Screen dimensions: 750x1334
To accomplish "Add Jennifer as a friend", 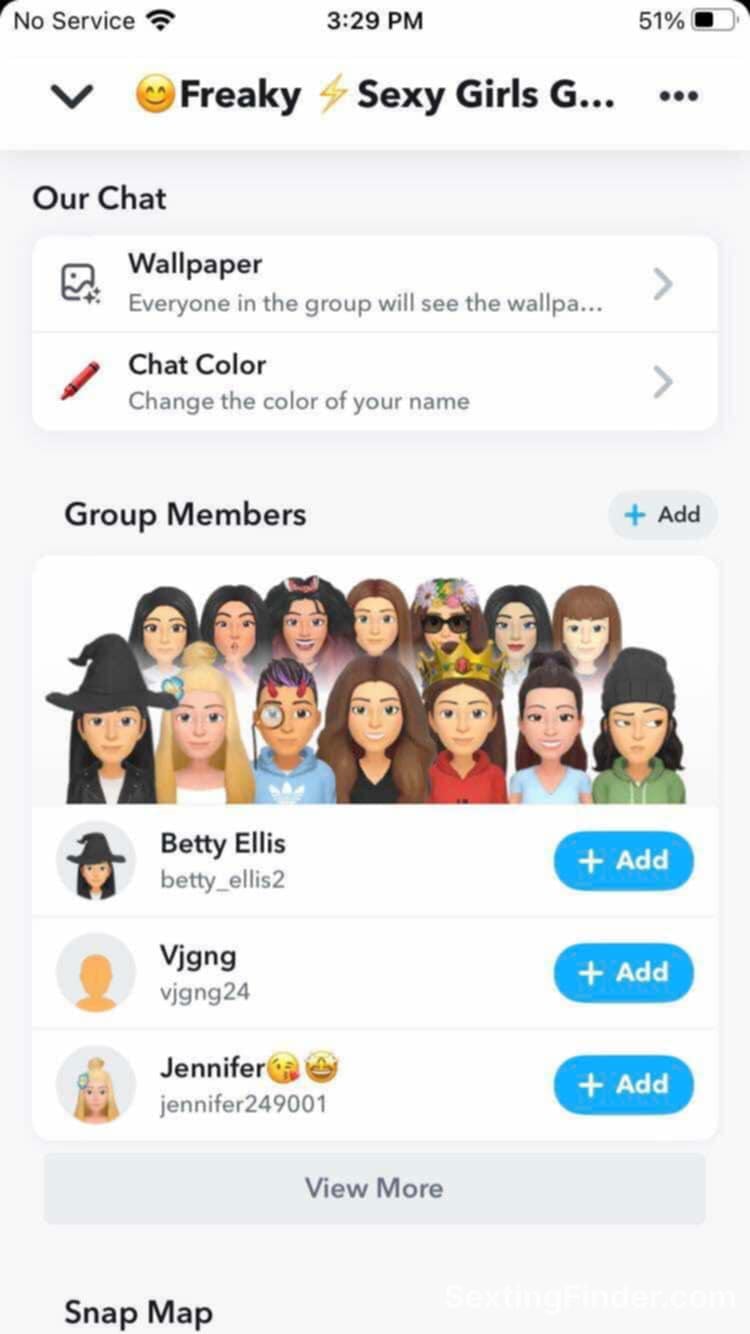I will click(x=623, y=1084).
